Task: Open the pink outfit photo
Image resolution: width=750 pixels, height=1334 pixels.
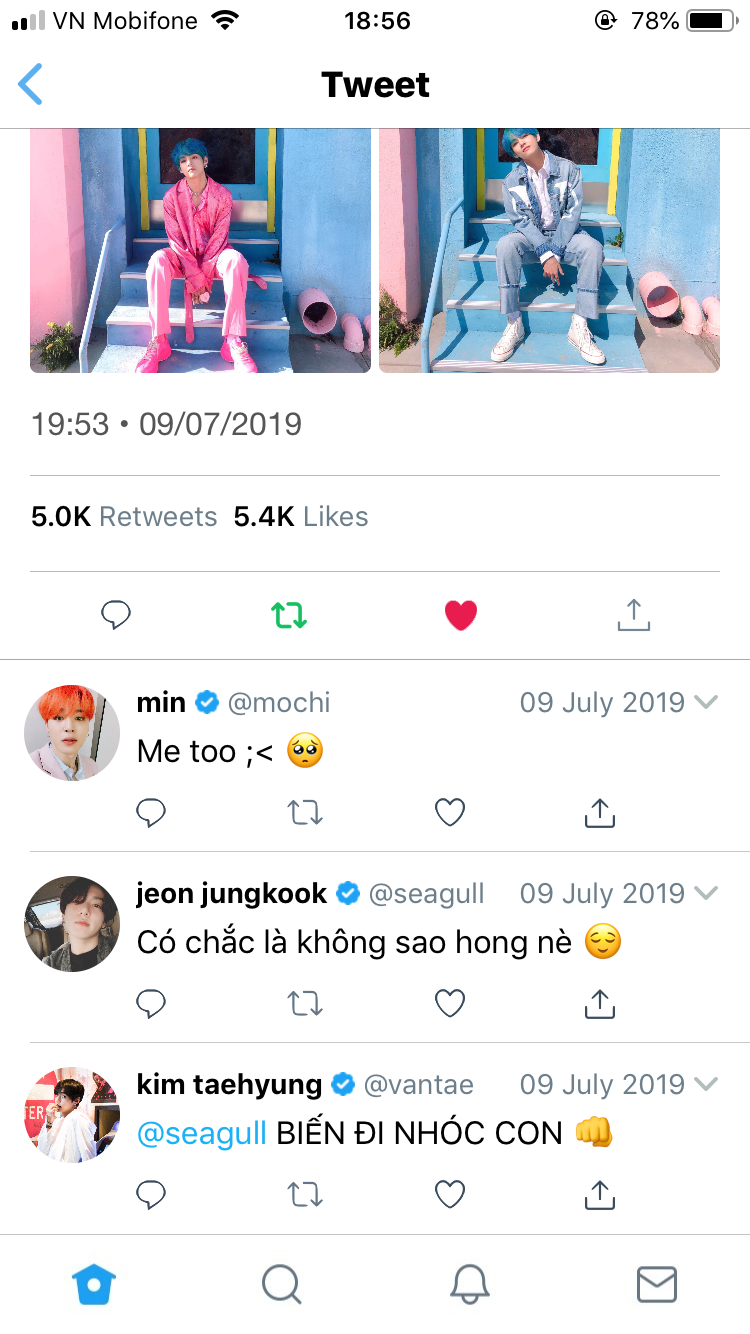Action: (x=200, y=250)
